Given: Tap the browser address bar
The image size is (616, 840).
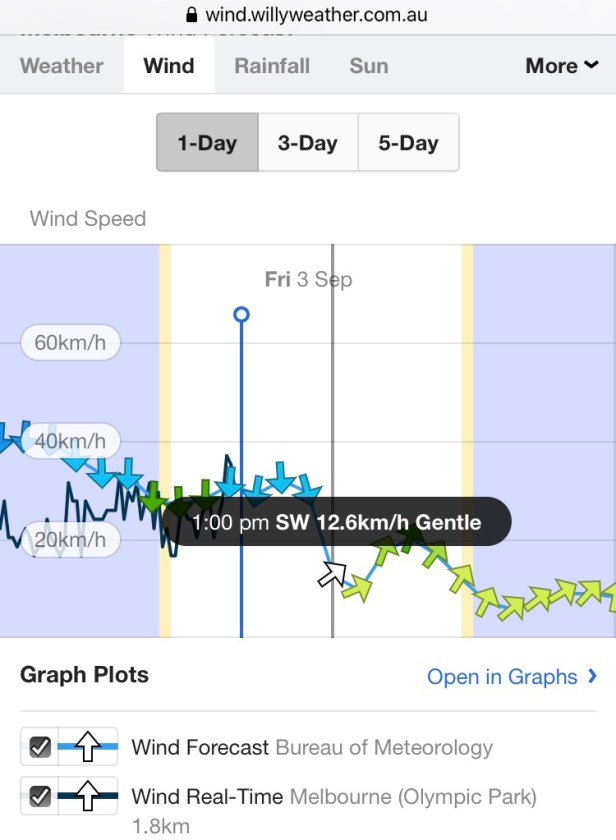Looking at the screenshot, I should click(x=308, y=15).
